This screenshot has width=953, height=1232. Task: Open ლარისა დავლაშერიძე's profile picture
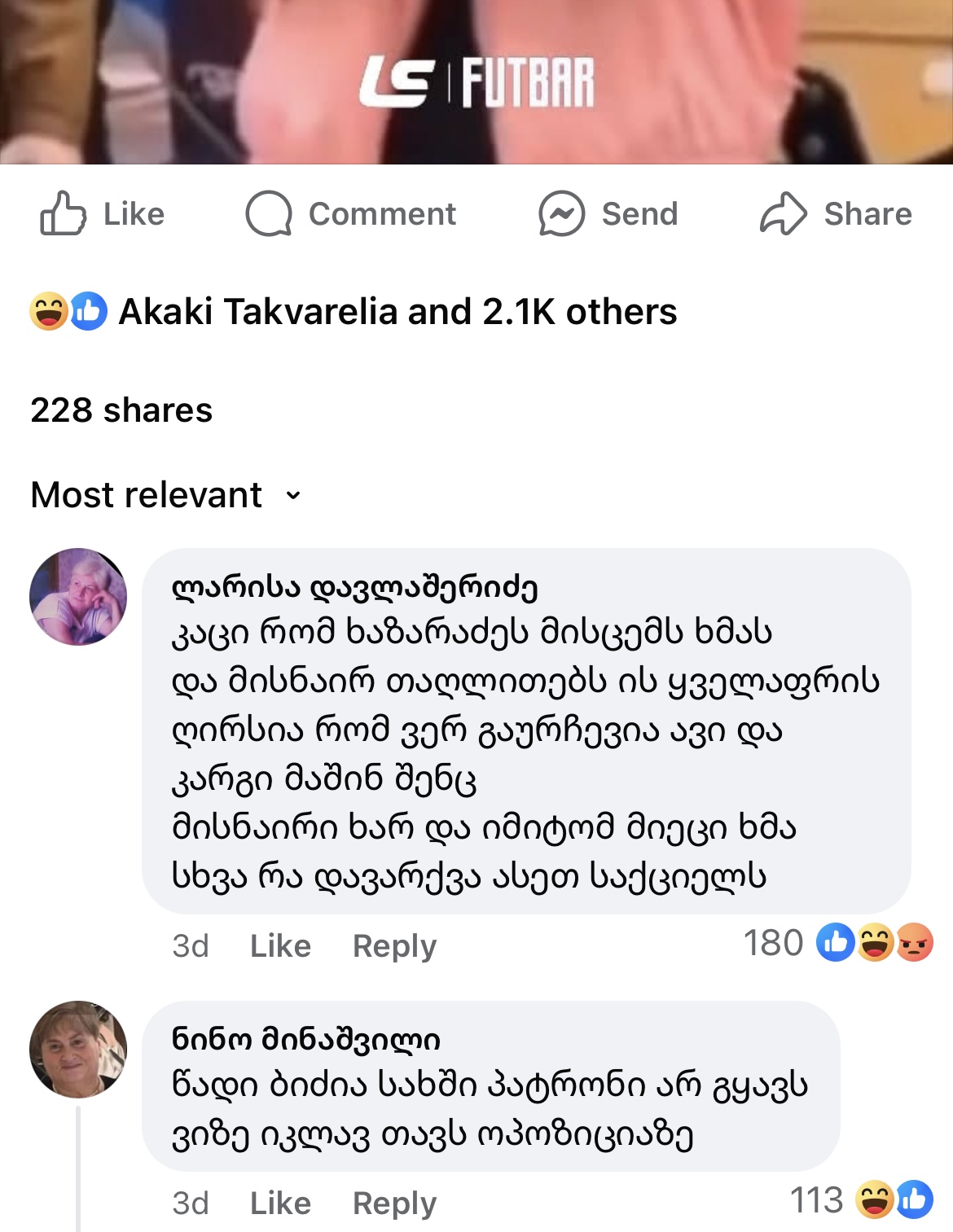pos(78,597)
